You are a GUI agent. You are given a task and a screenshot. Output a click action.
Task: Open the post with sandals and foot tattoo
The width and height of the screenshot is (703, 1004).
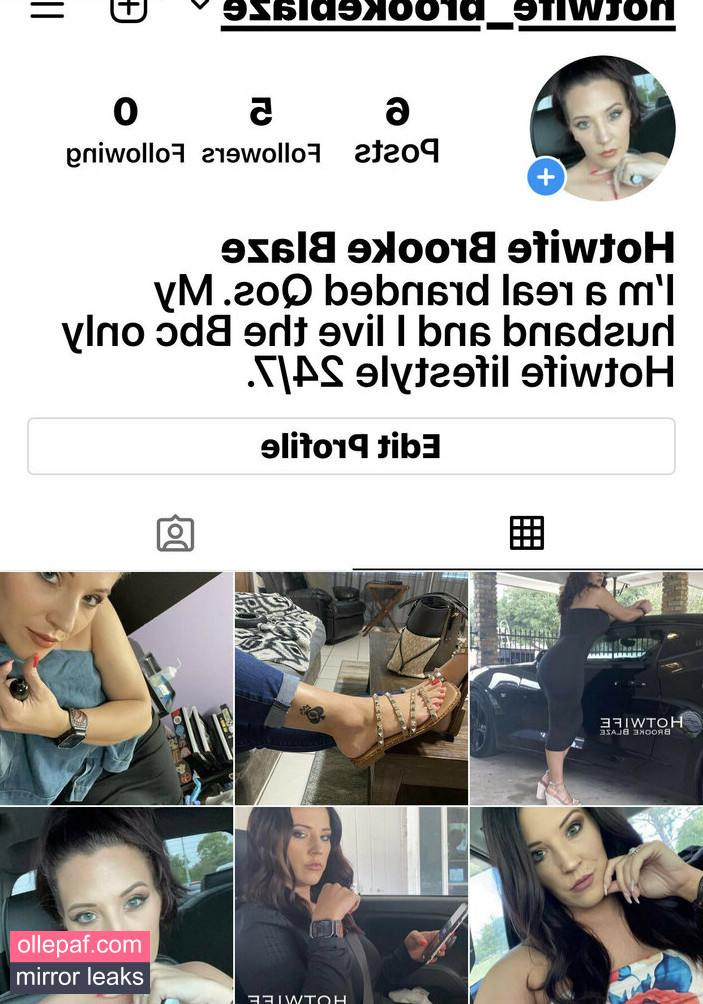tap(351, 688)
